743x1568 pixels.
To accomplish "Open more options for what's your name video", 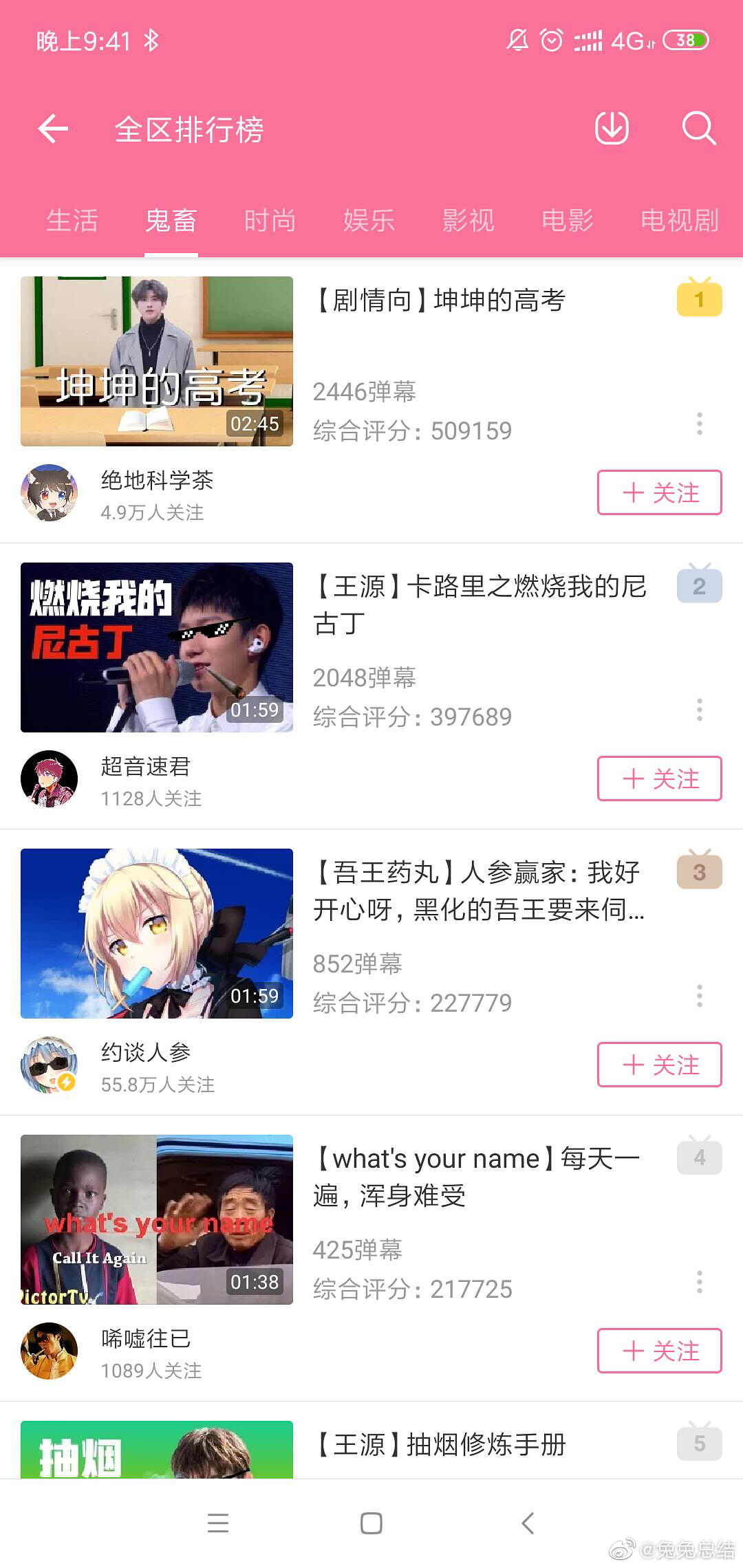I will pos(699,1282).
